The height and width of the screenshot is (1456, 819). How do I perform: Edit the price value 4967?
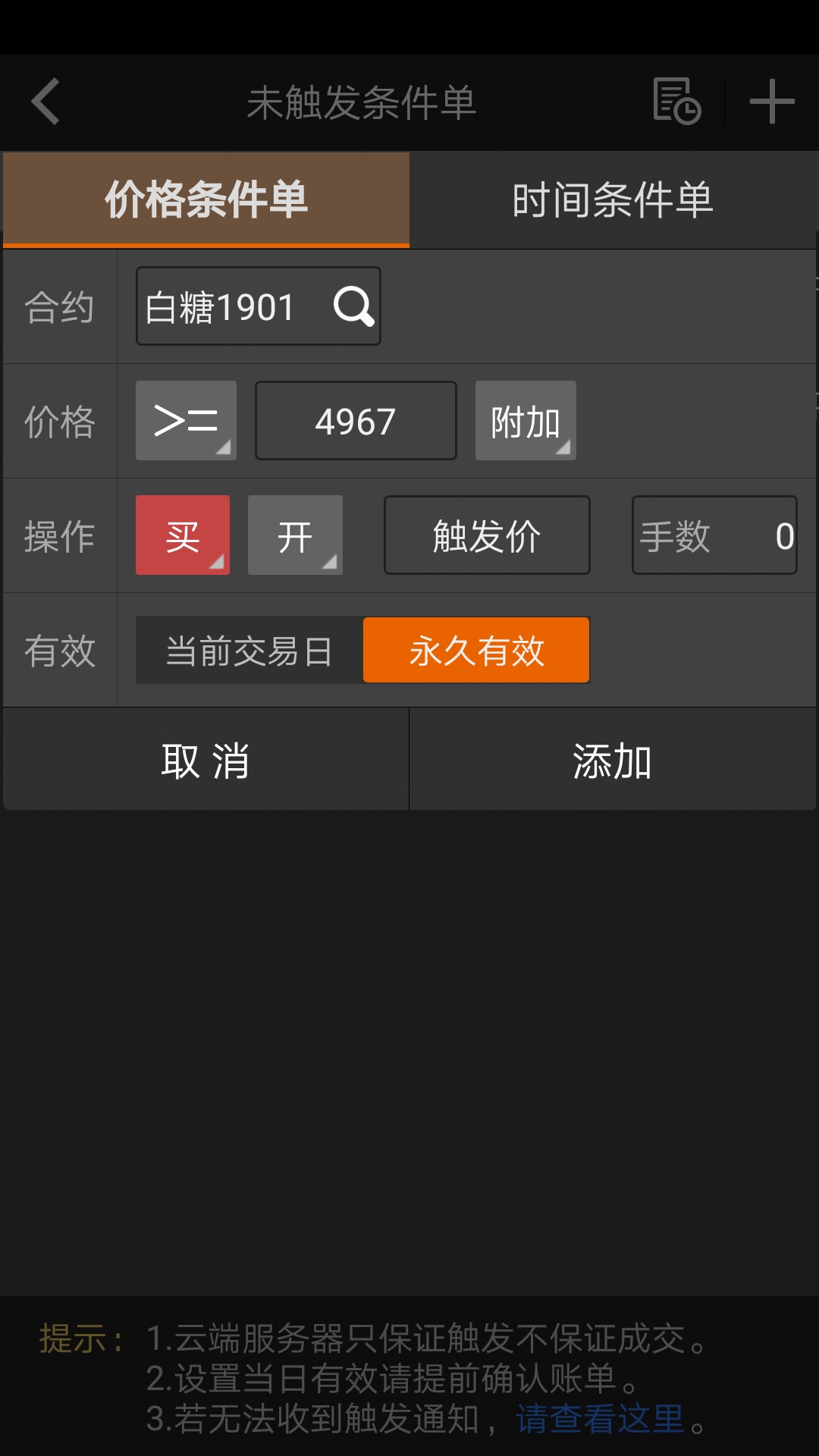pyautogui.click(x=356, y=421)
